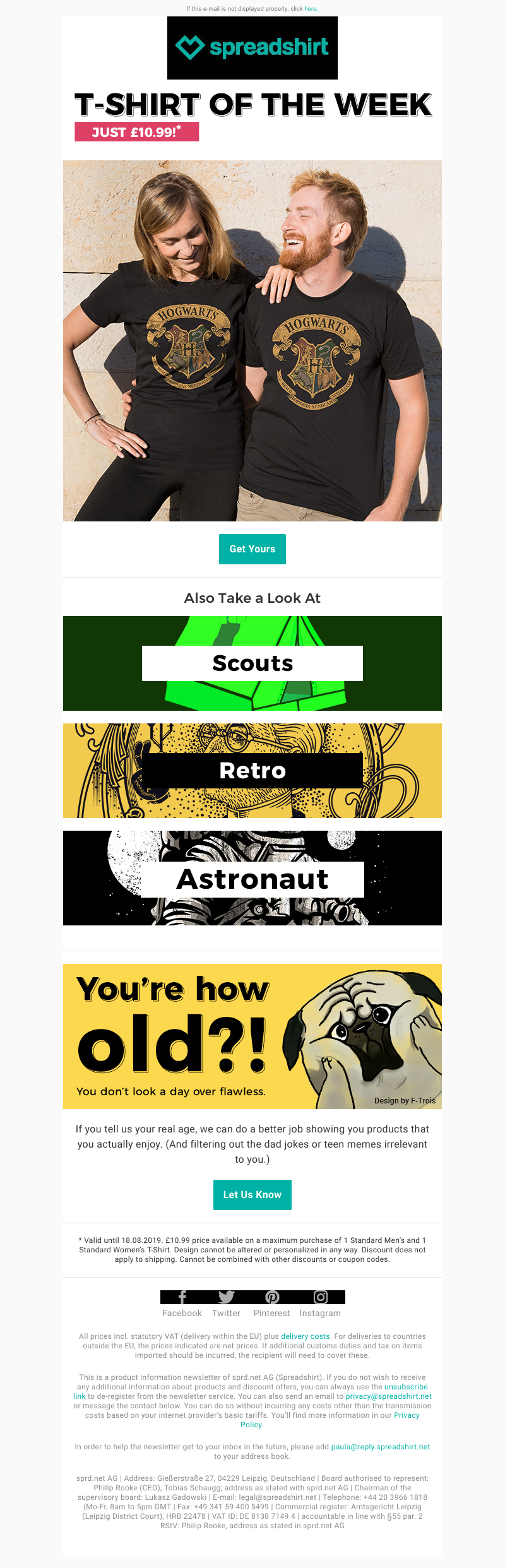The width and height of the screenshot is (505, 1568).
Task: Tap the unsubscribe link
Action: 406,1387
